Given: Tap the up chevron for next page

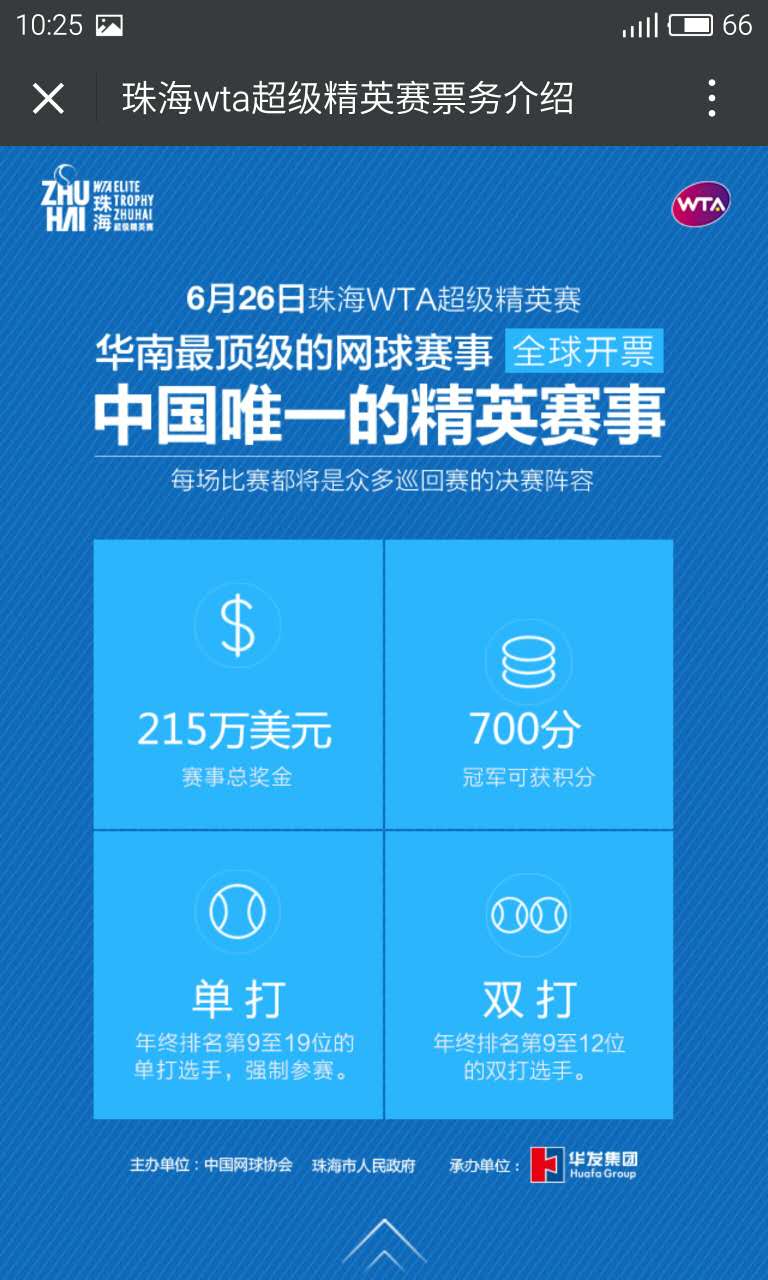Looking at the screenshot, I should (384, 1243).
